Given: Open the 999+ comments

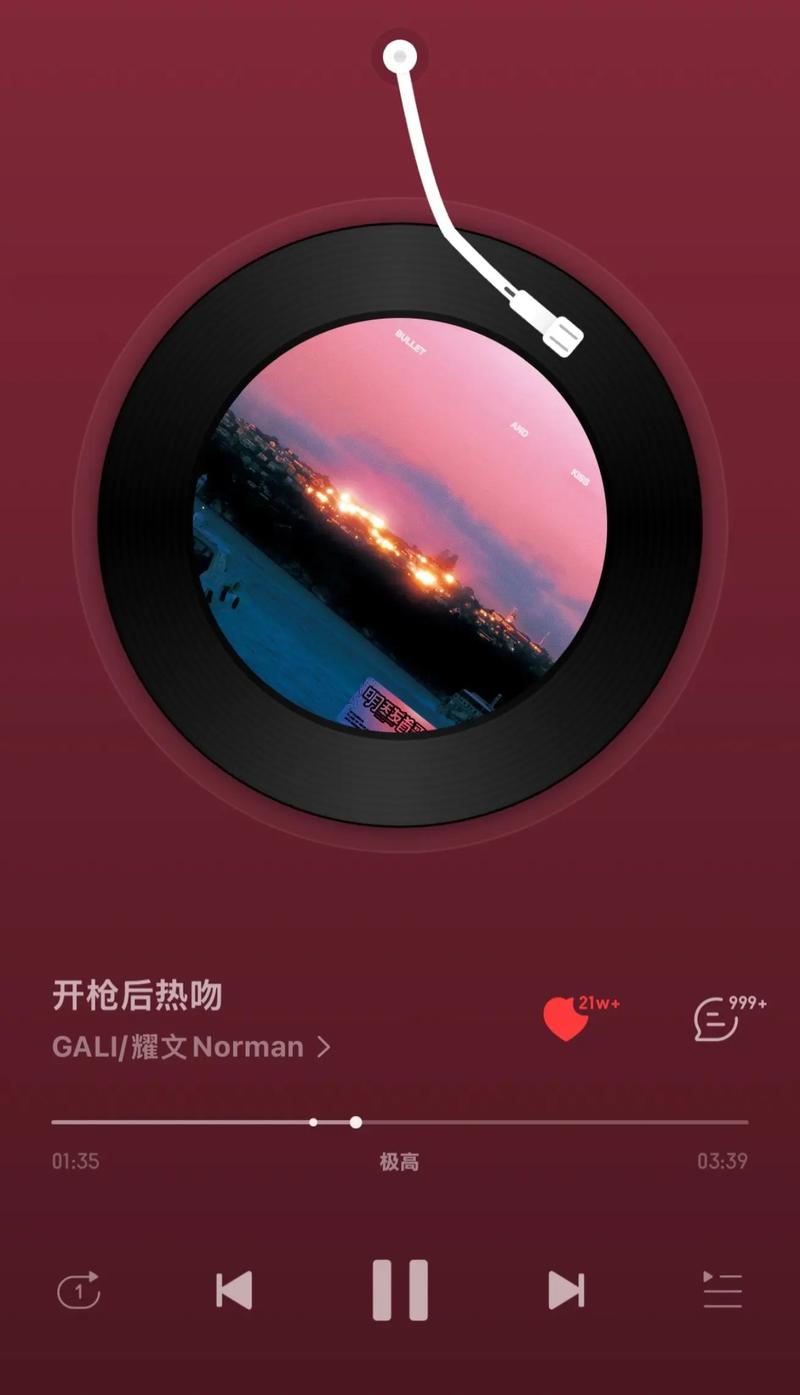Looking at the screenshot, I should [x=716, y=1019].
